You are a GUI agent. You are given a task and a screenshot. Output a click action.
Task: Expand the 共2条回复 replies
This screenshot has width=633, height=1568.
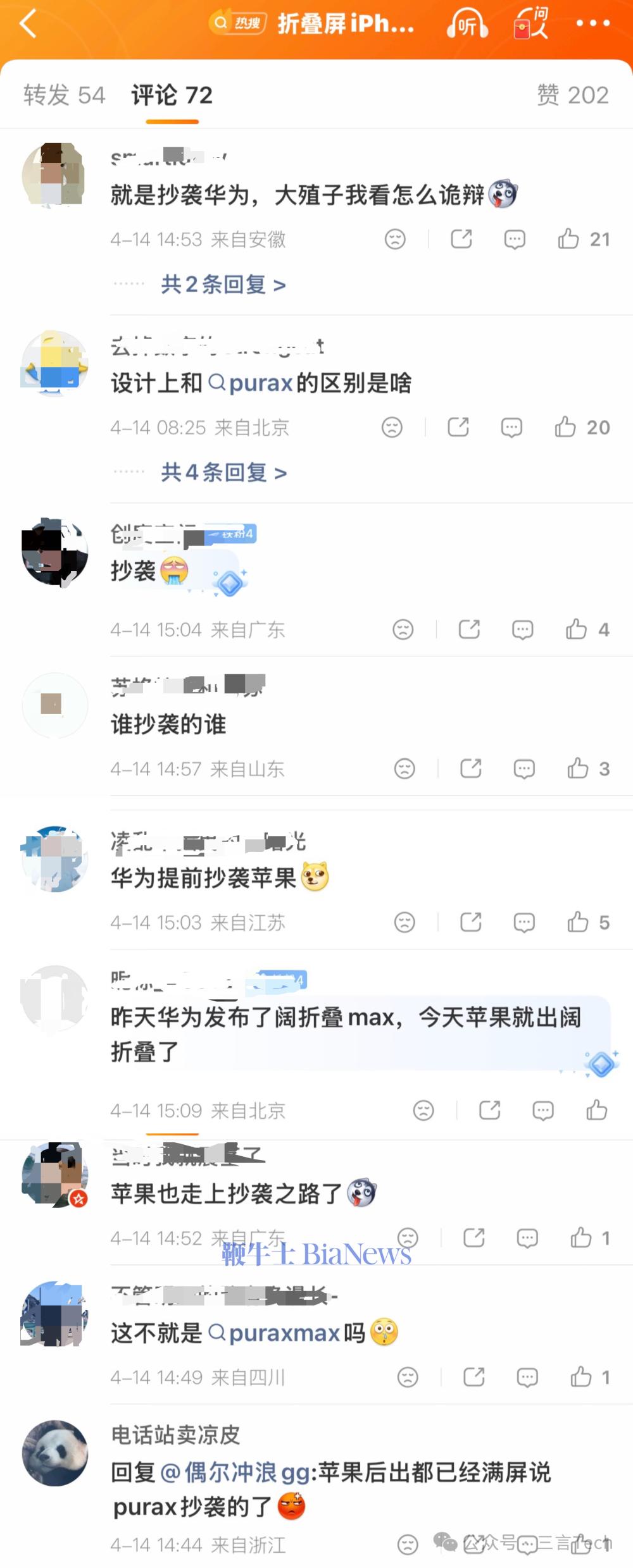220,285
